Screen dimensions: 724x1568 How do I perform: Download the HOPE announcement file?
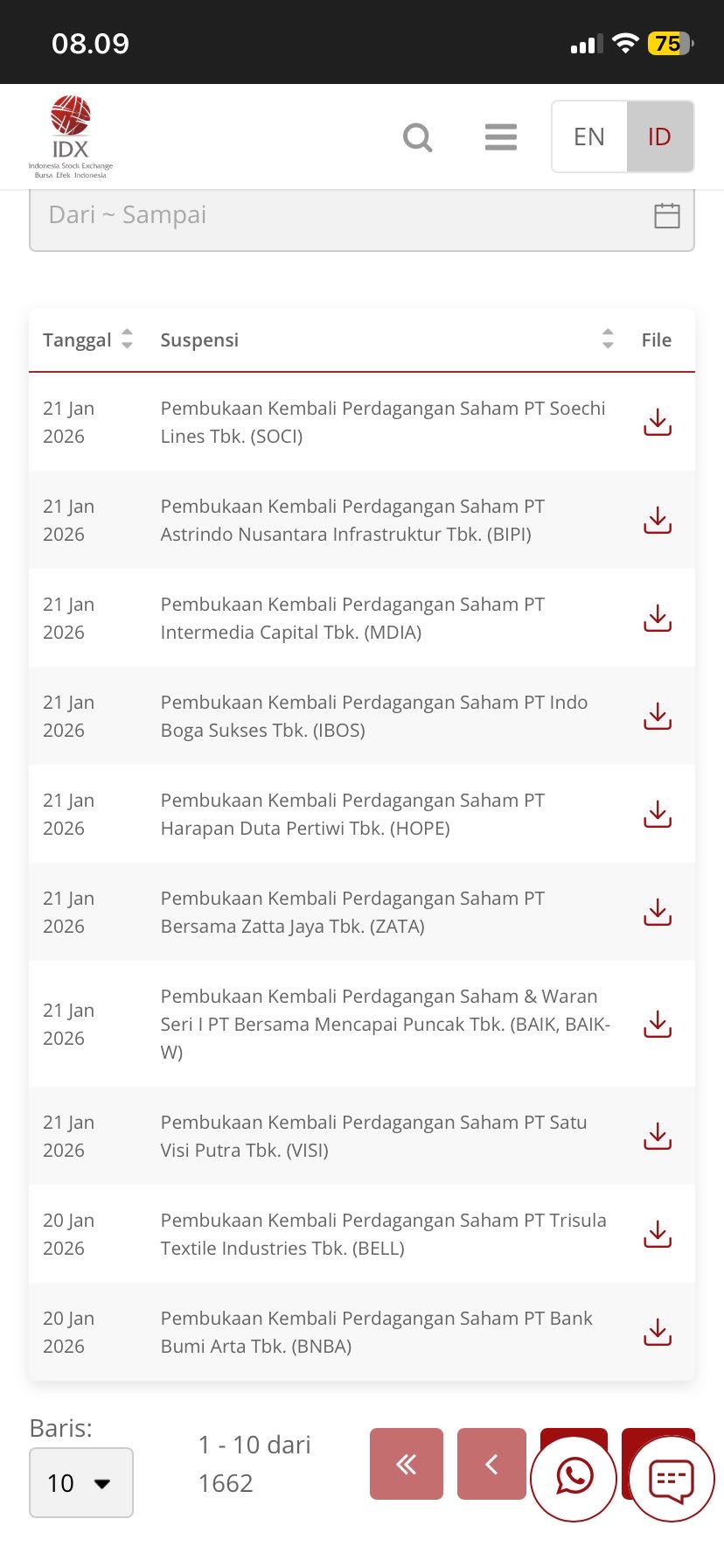(658, 814)
